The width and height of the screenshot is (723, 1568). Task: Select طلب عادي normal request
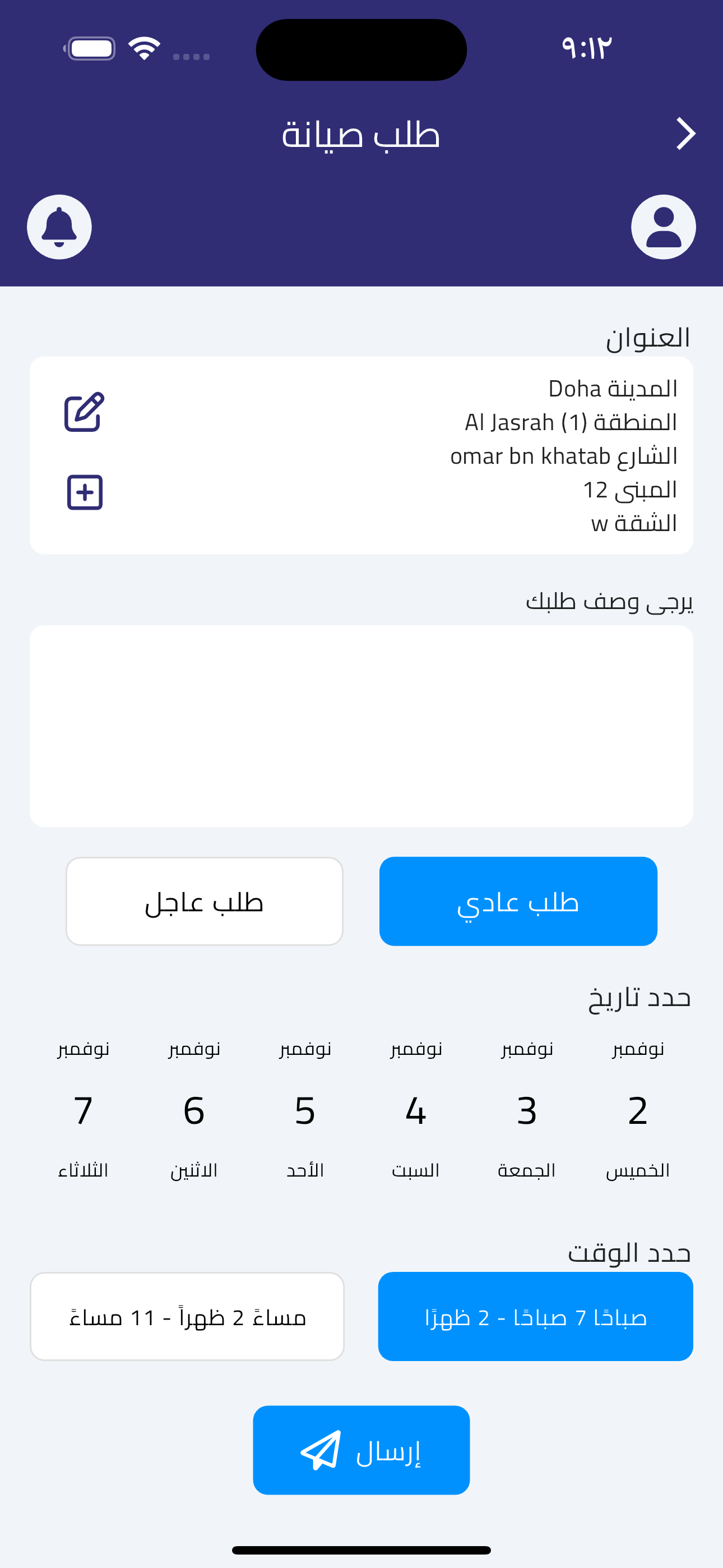518,901
